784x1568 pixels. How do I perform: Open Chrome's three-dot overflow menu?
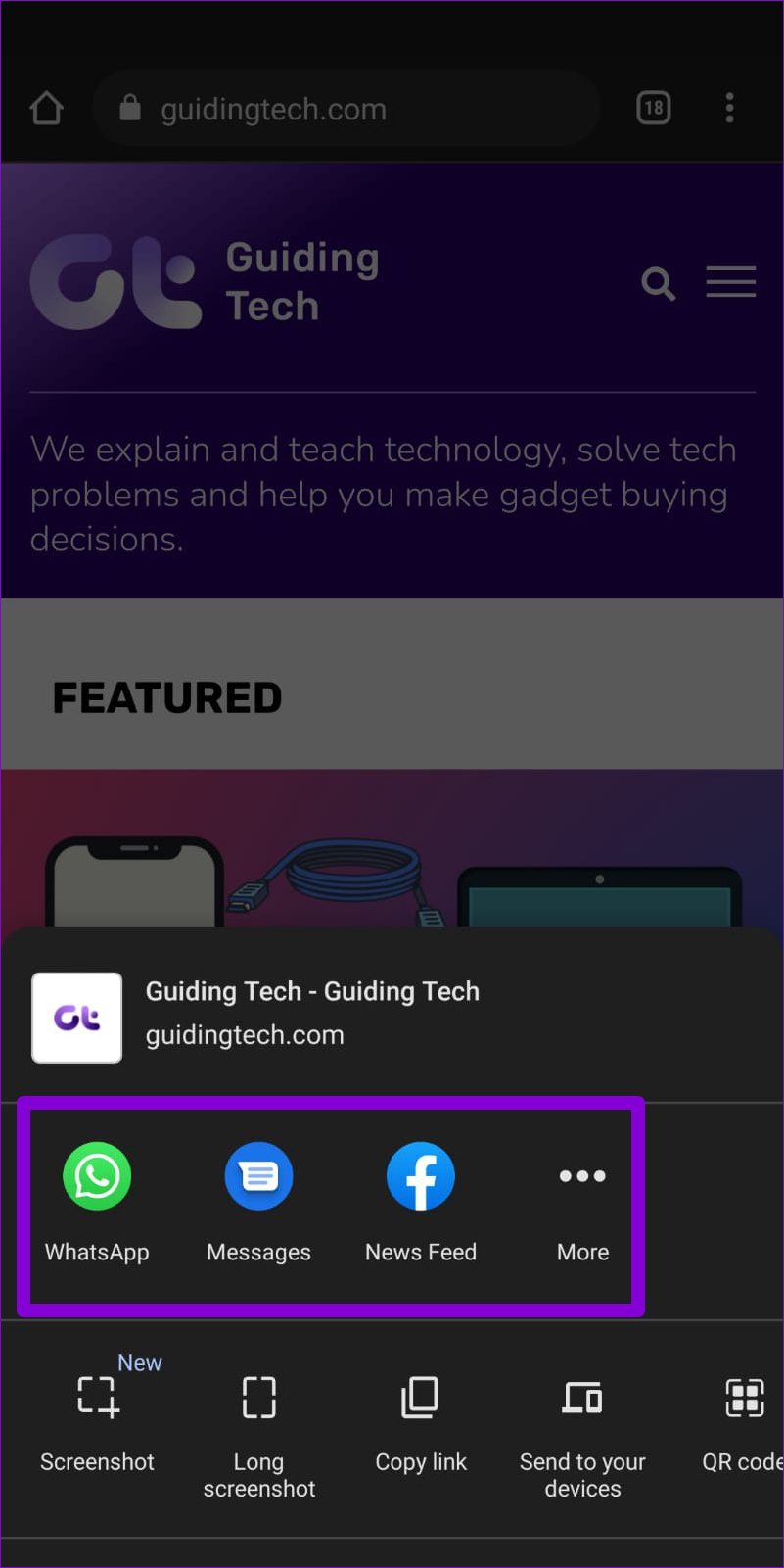[729, 108]
